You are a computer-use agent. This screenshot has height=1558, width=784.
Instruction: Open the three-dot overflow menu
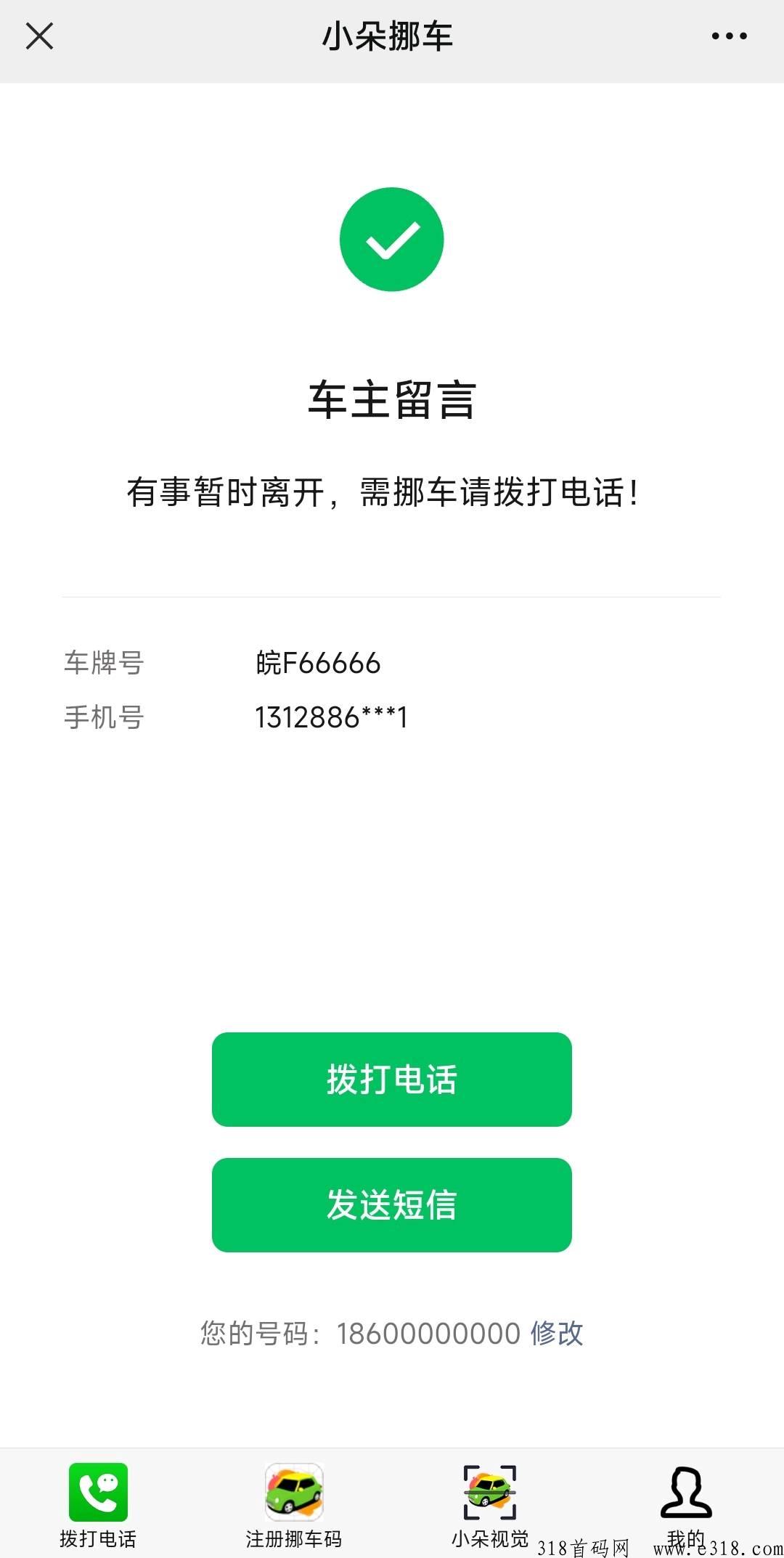click(x=729, y=36)
